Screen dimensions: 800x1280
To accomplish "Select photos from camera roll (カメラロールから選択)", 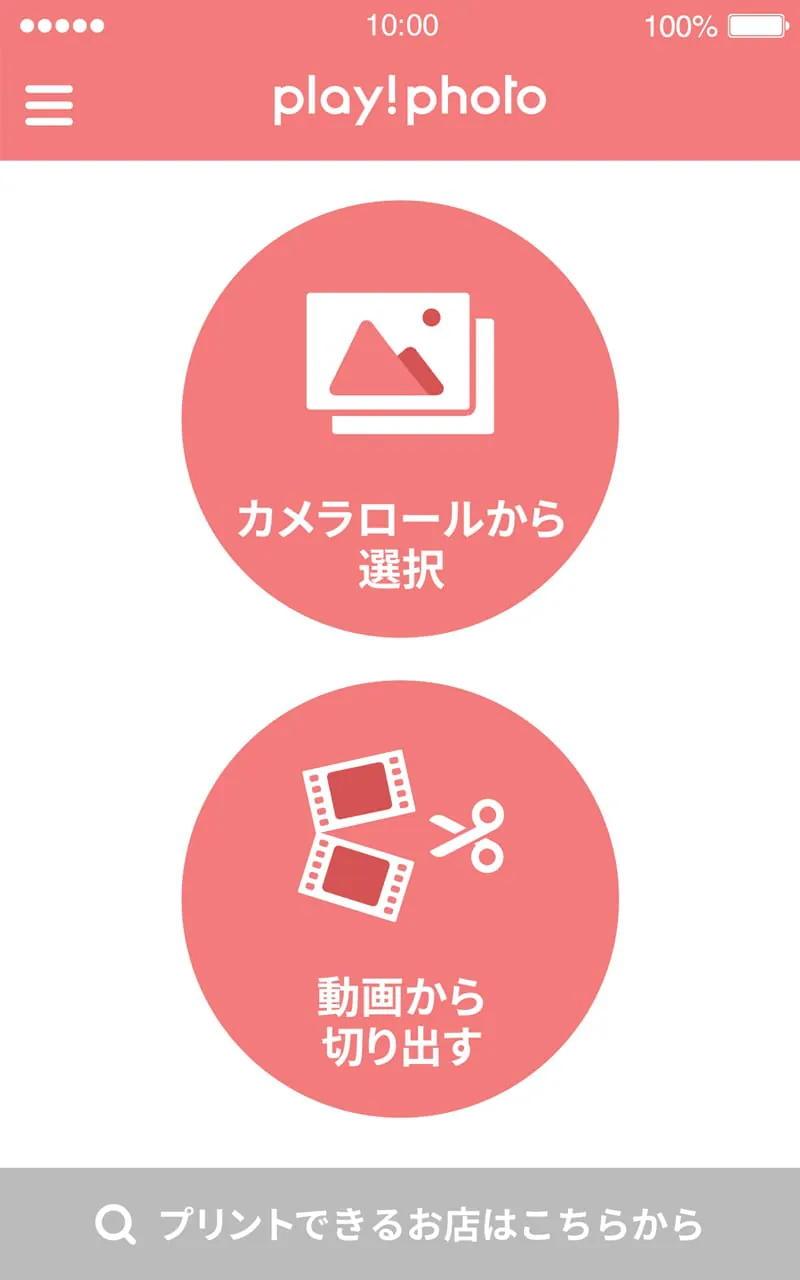I will pyautogui.click(x=400, y=419).
